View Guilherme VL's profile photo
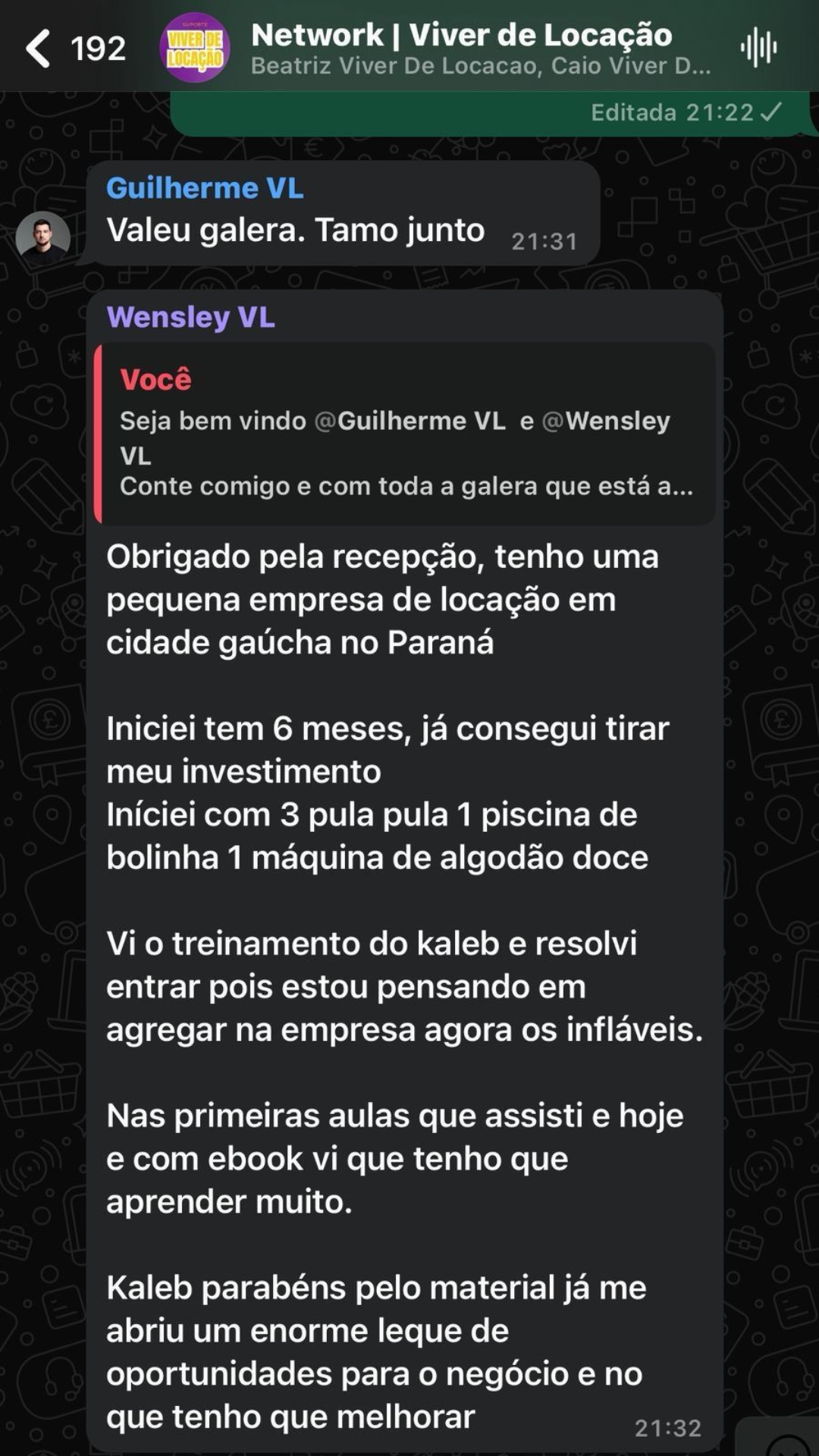The width and height of the screenshot is (819, 1456). (42, 238)
